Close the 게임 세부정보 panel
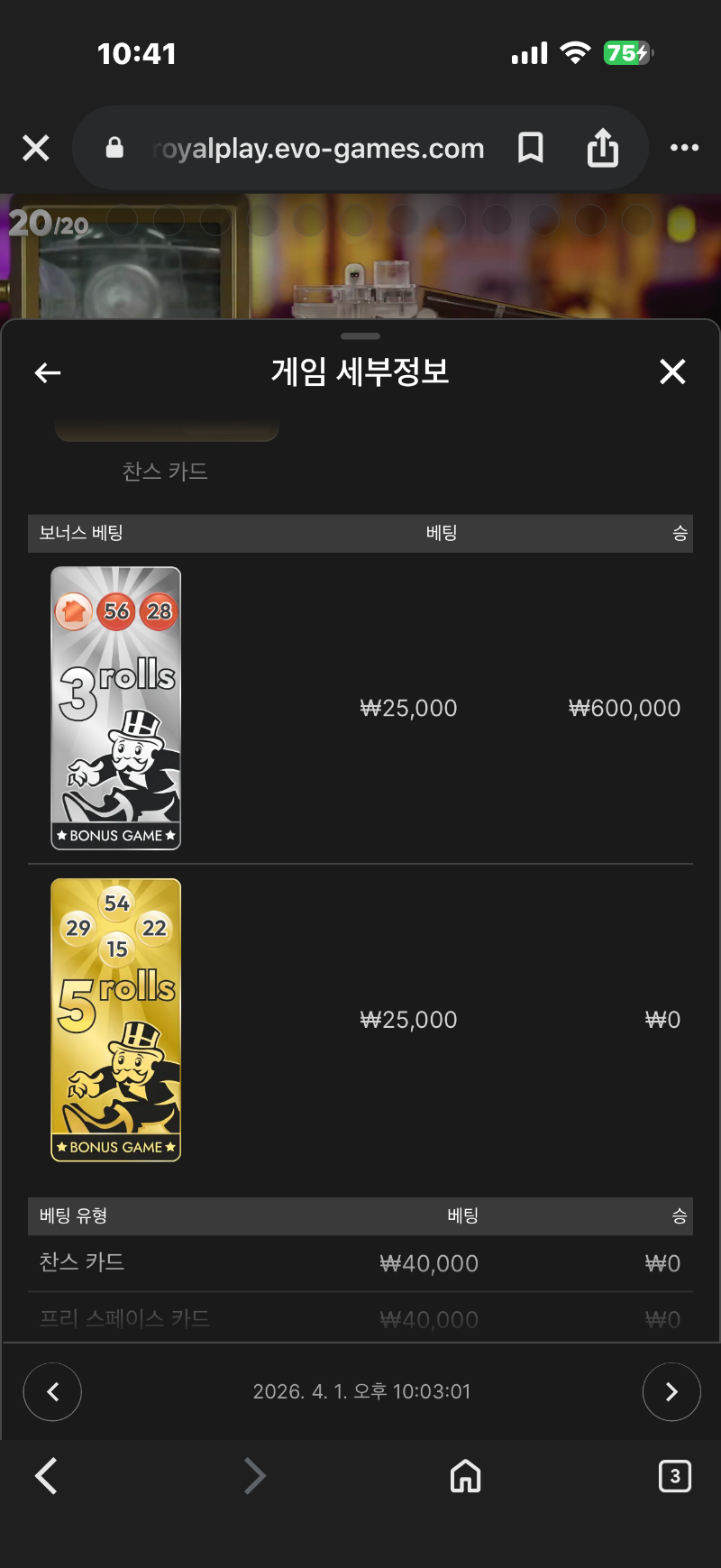 (x=672, y=371)
